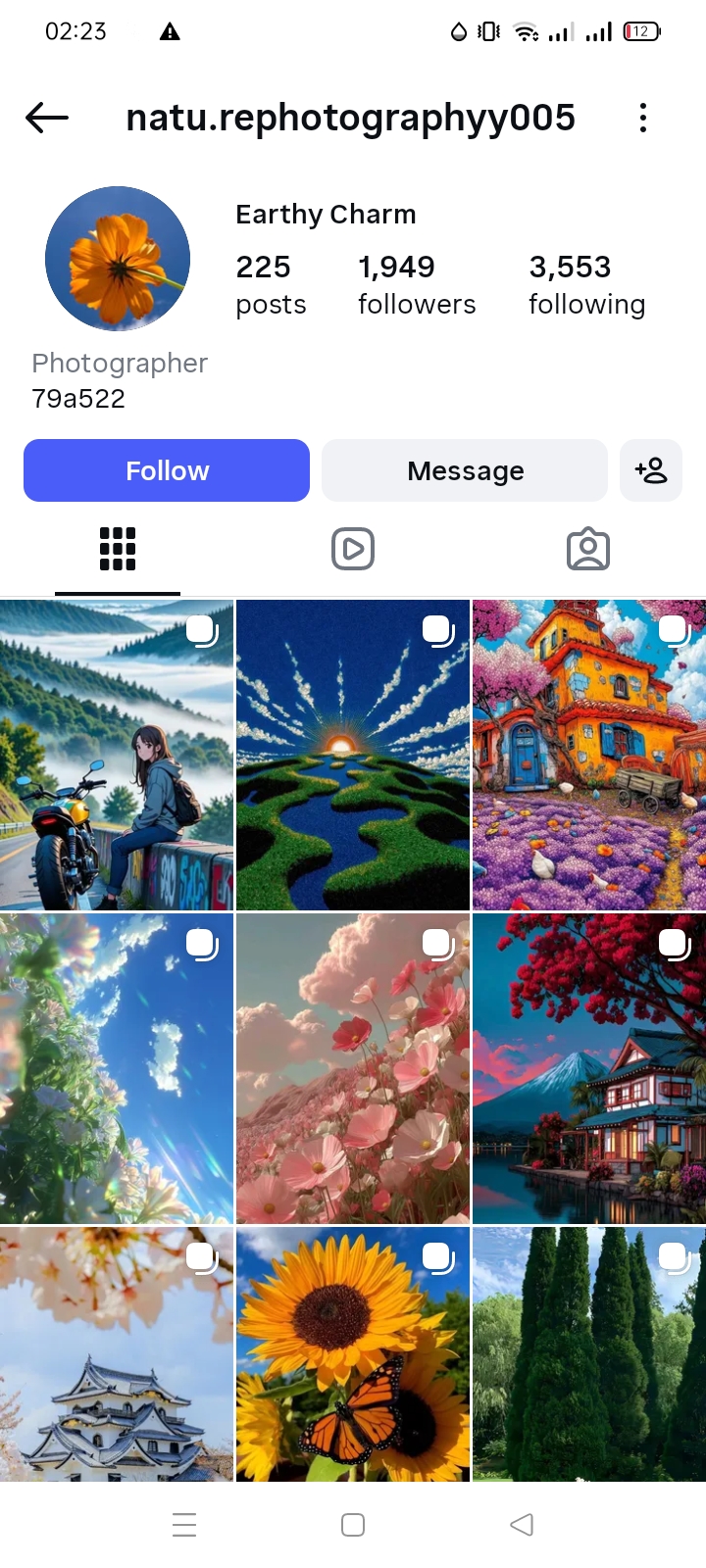This screenshot has width=706, height=1568.
Task: Tap the carousel icon on motorcycle post
Action: pyautogui.click(x=202, y=631)
